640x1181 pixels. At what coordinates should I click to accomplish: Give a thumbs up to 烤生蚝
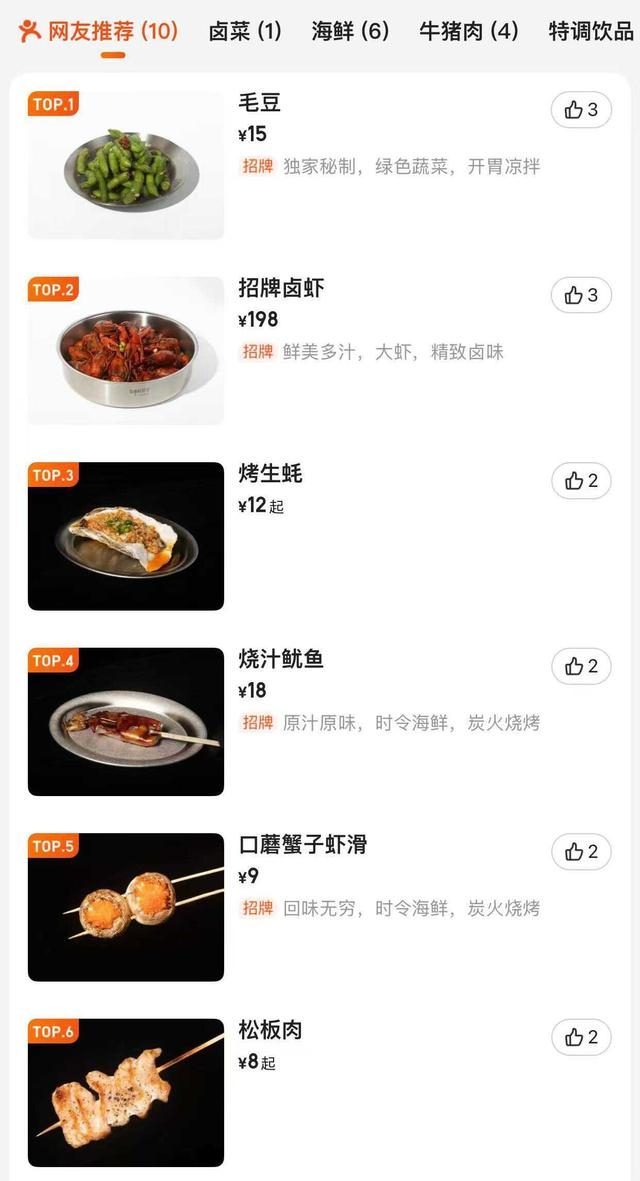click(581, 481)
